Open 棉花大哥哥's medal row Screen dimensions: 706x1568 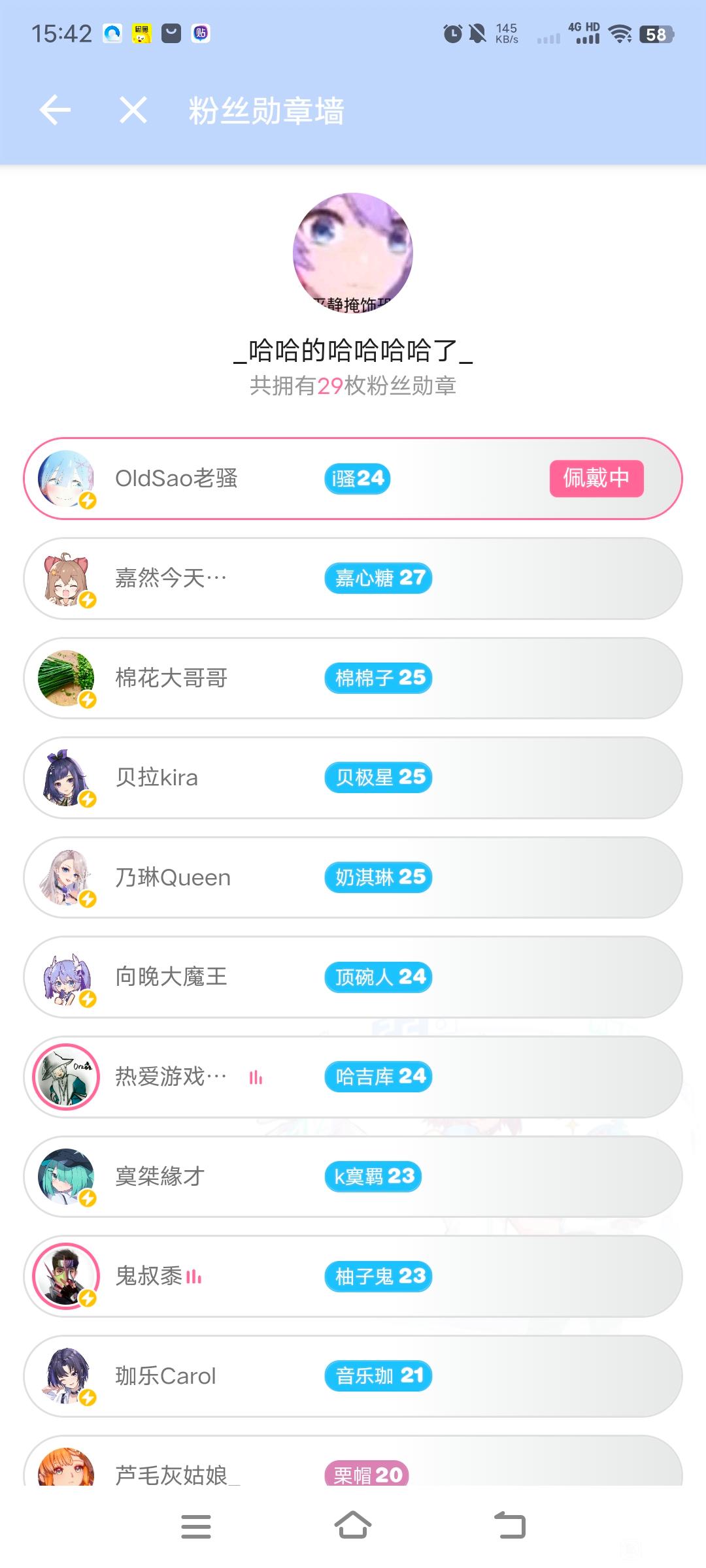point(353,678)
